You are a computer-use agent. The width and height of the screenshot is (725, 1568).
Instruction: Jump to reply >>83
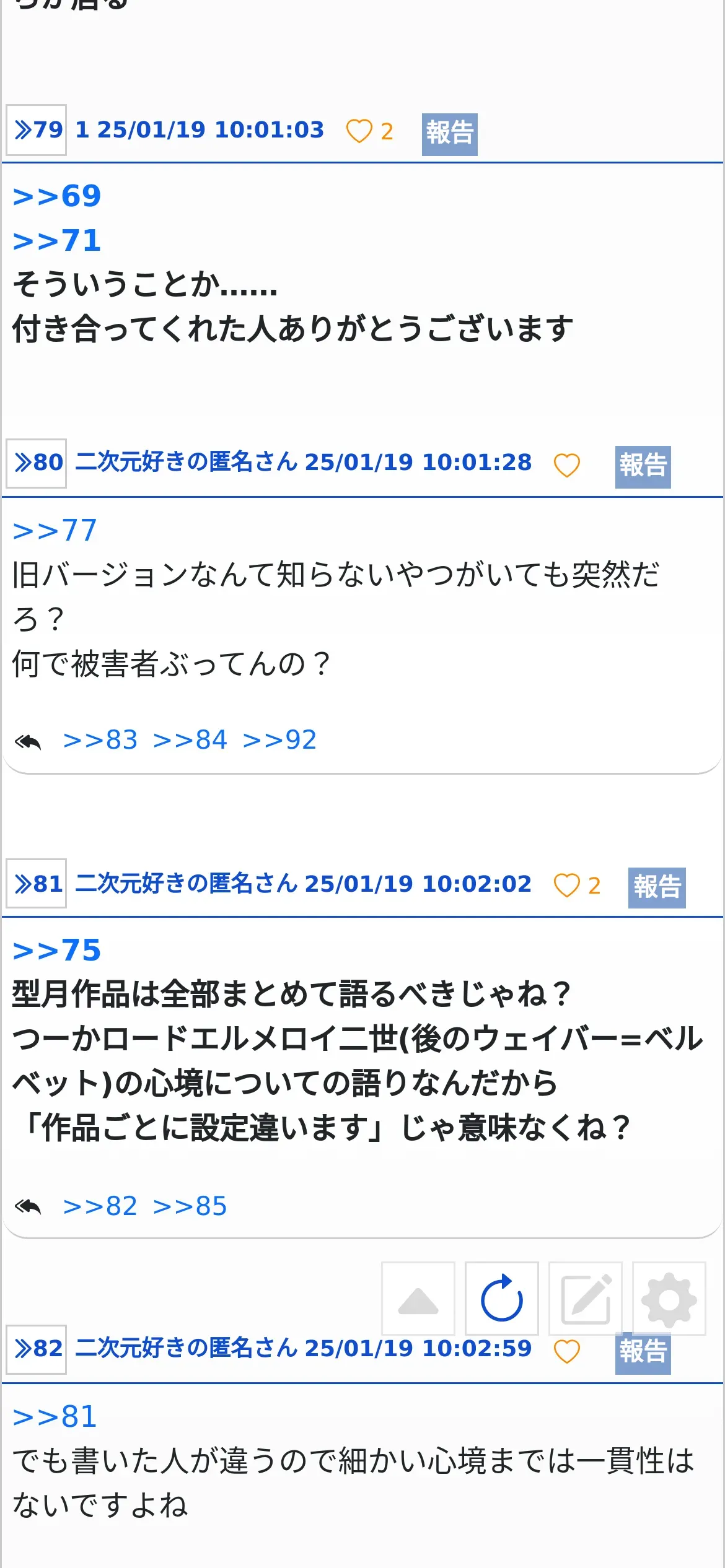coord(100,740)
